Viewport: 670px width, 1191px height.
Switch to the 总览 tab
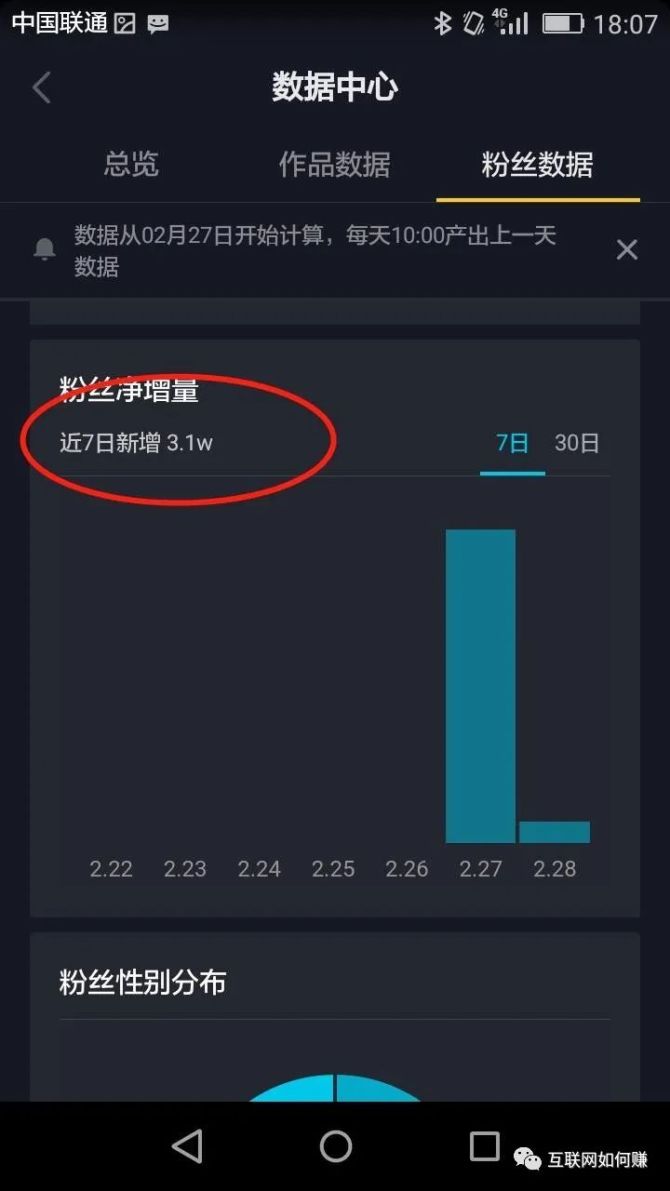[131, 165]
